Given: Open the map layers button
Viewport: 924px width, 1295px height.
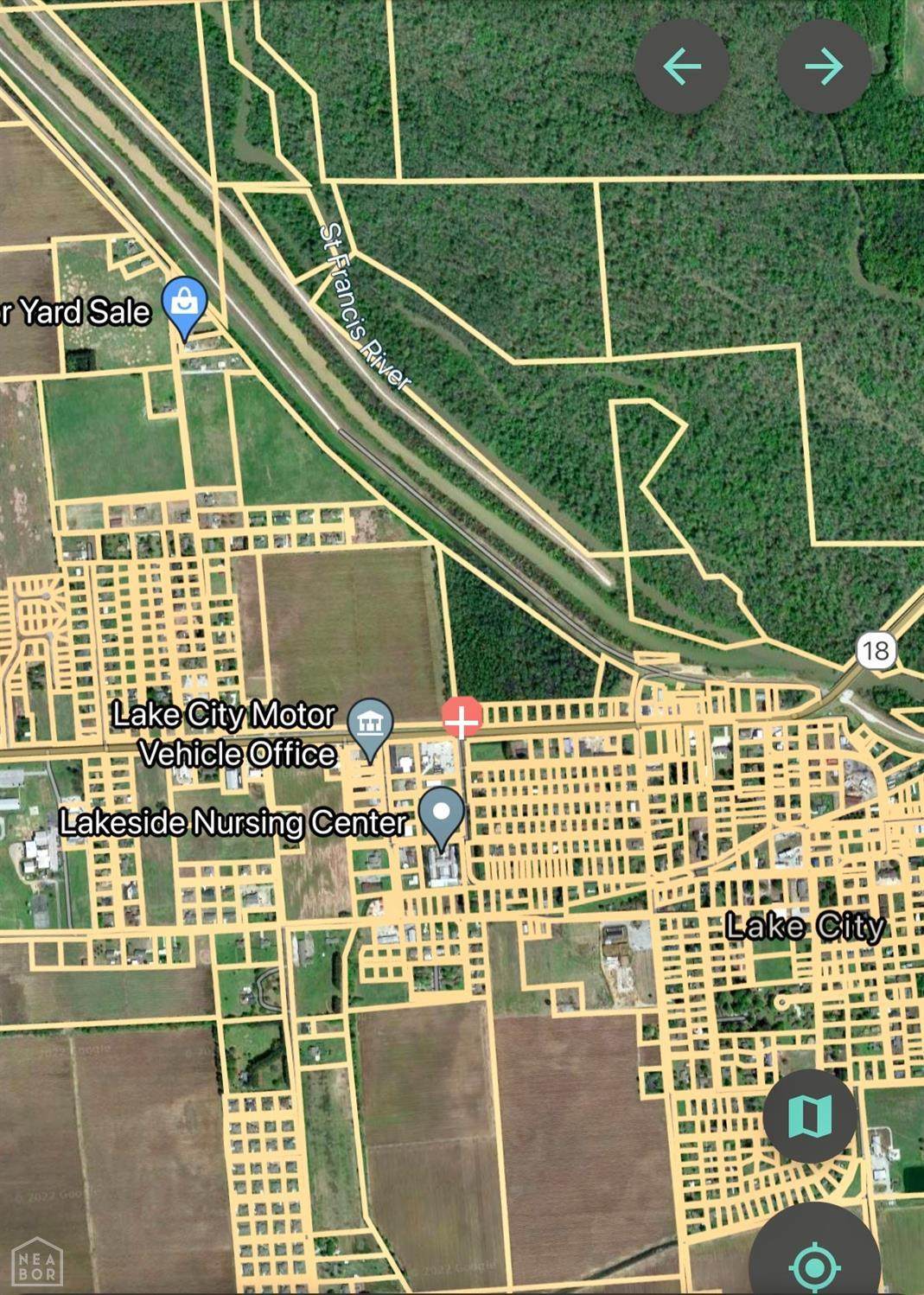Looking at the screenshot, I should pos(809,1116).
